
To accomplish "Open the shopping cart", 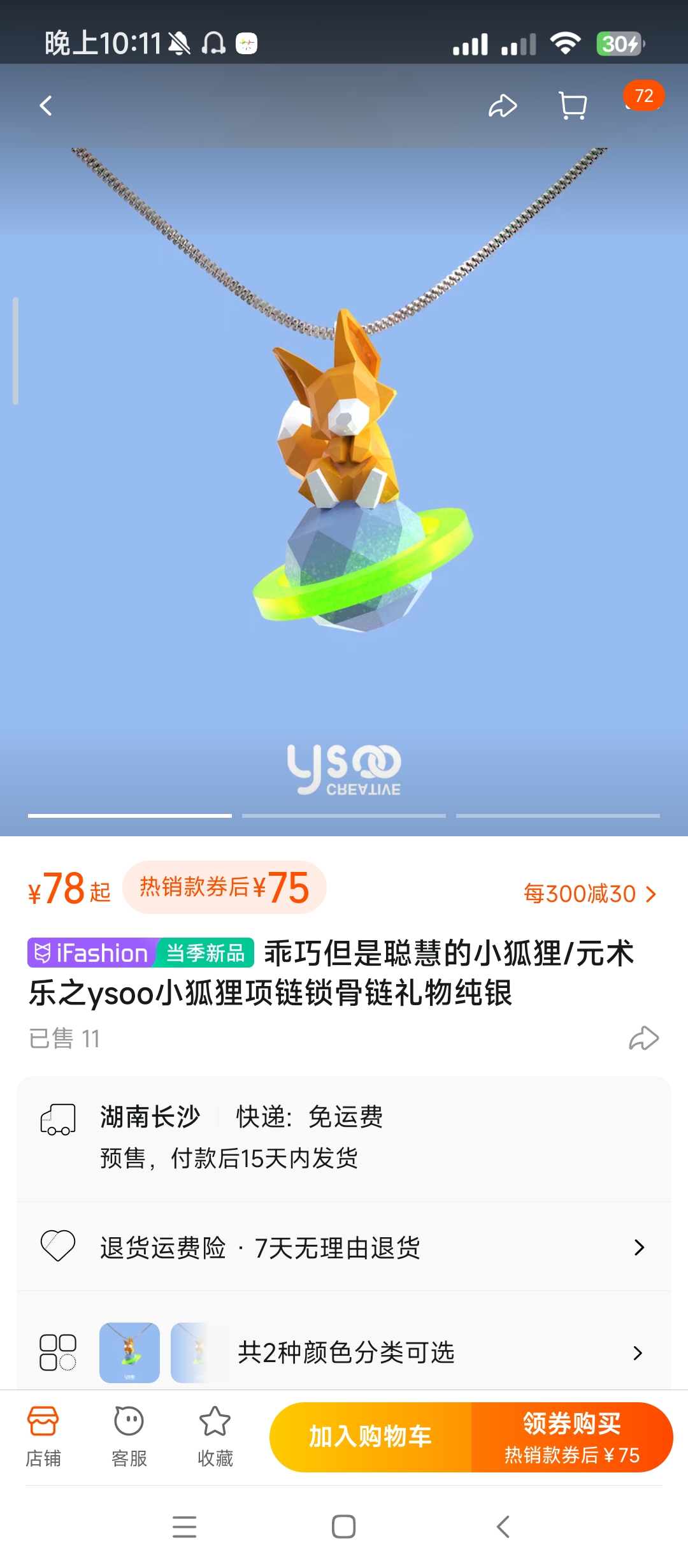I will pyautogui.click(x=573, y=106).
